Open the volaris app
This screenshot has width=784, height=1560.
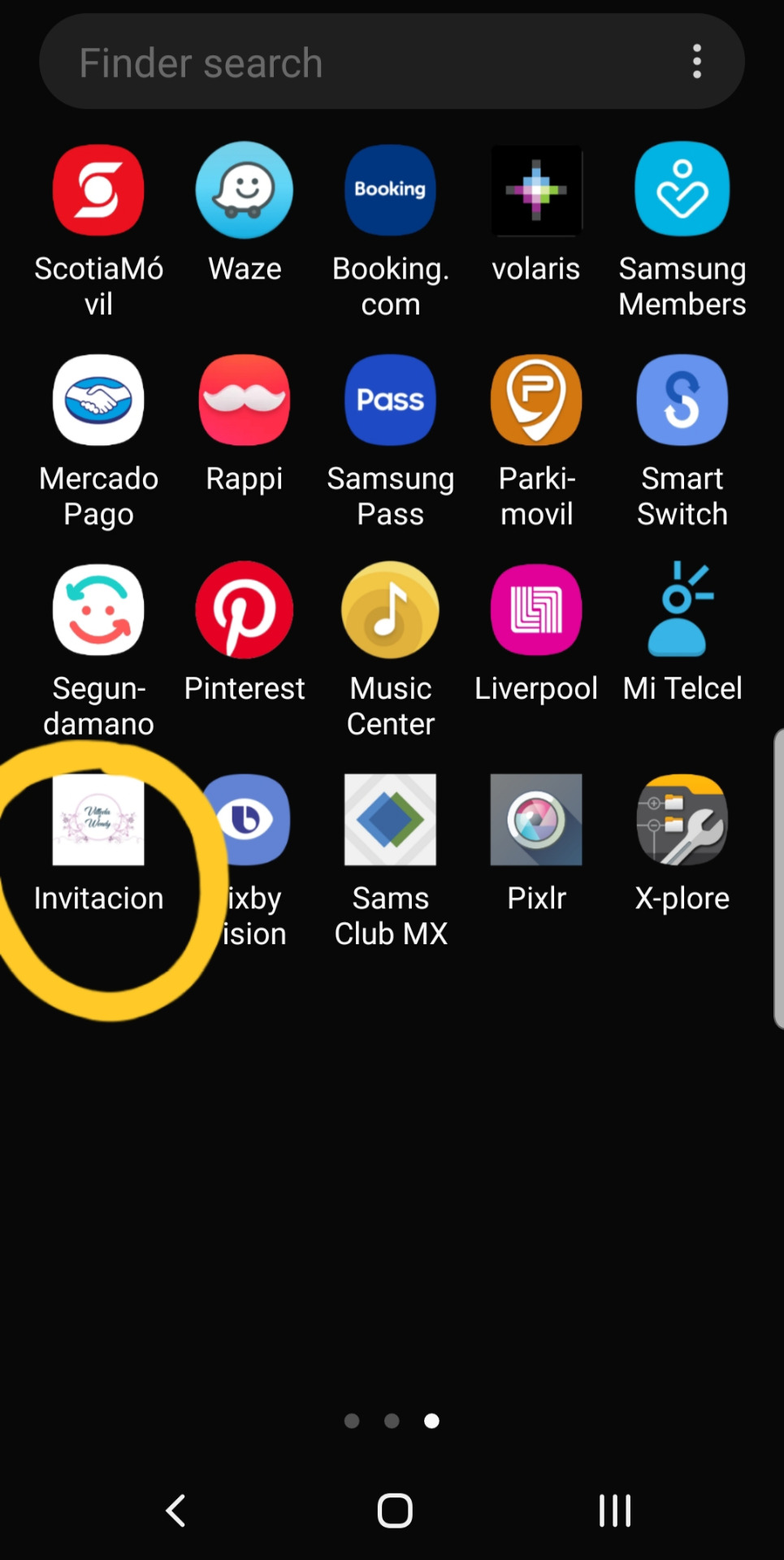(536, 191)
